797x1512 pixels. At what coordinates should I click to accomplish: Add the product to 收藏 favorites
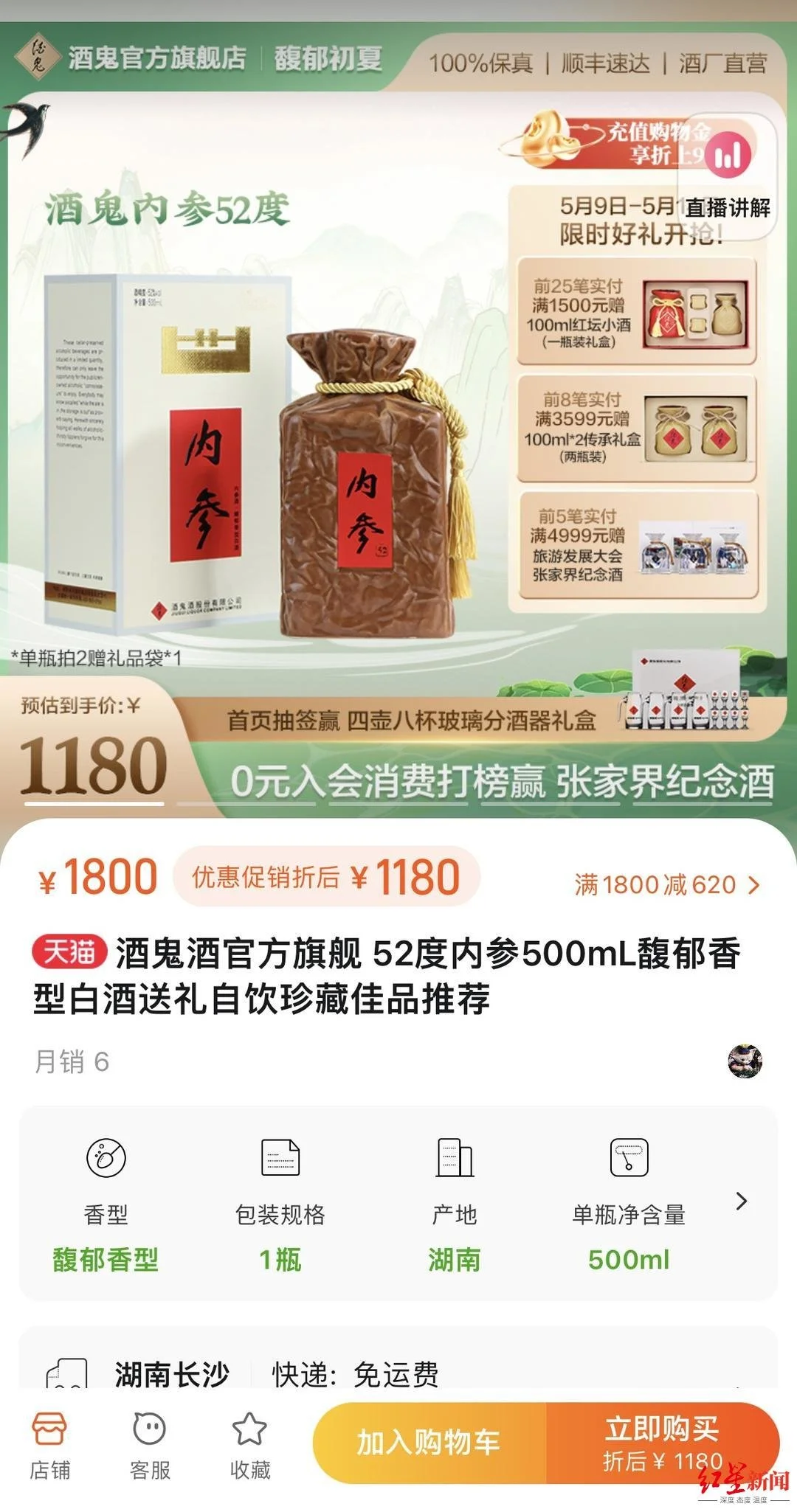point(250,1446)
